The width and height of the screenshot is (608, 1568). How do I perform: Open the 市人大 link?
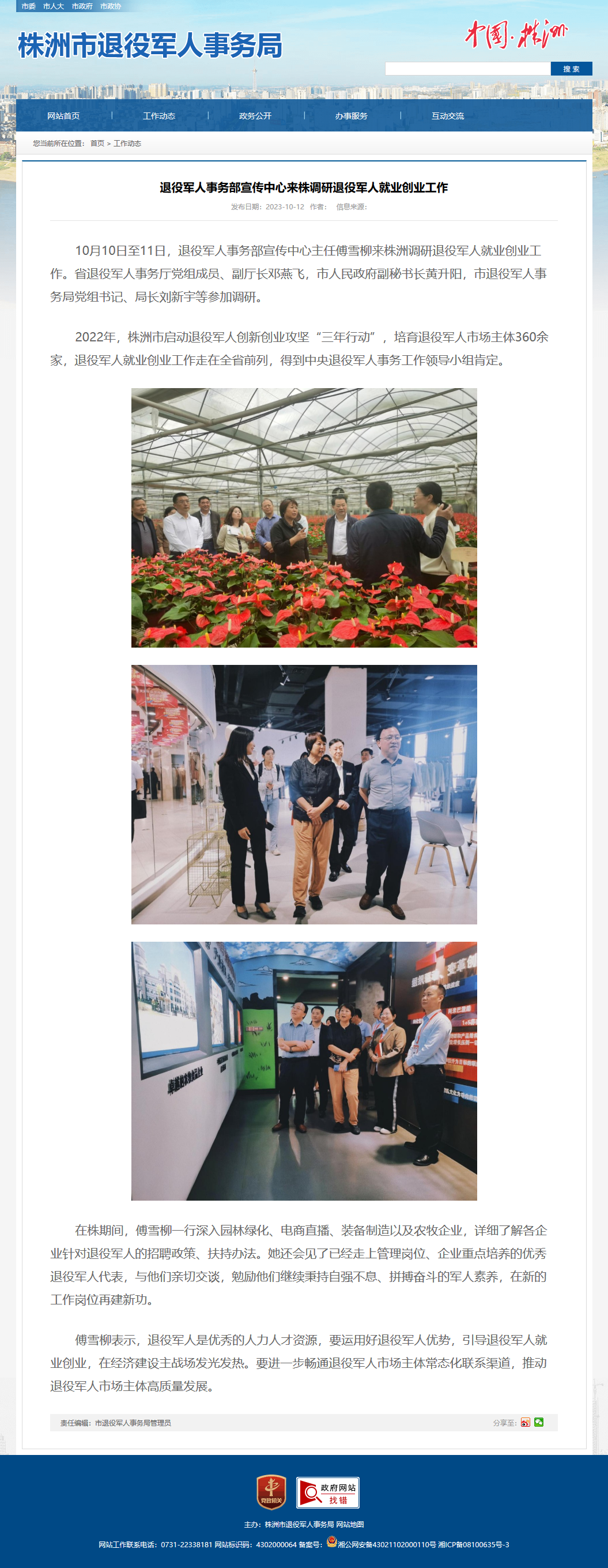tap(54, 6)
